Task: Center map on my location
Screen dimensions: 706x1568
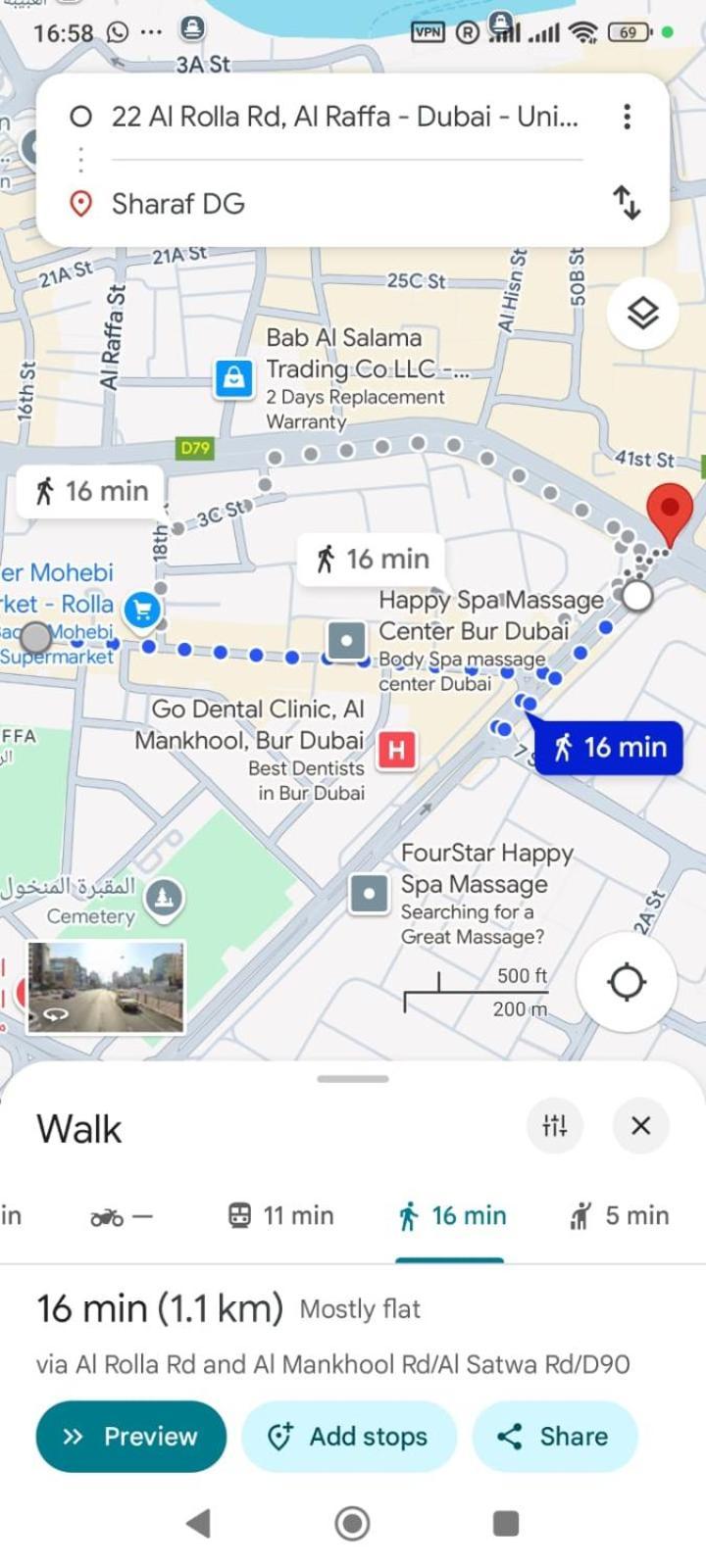Action: [627, 981]
